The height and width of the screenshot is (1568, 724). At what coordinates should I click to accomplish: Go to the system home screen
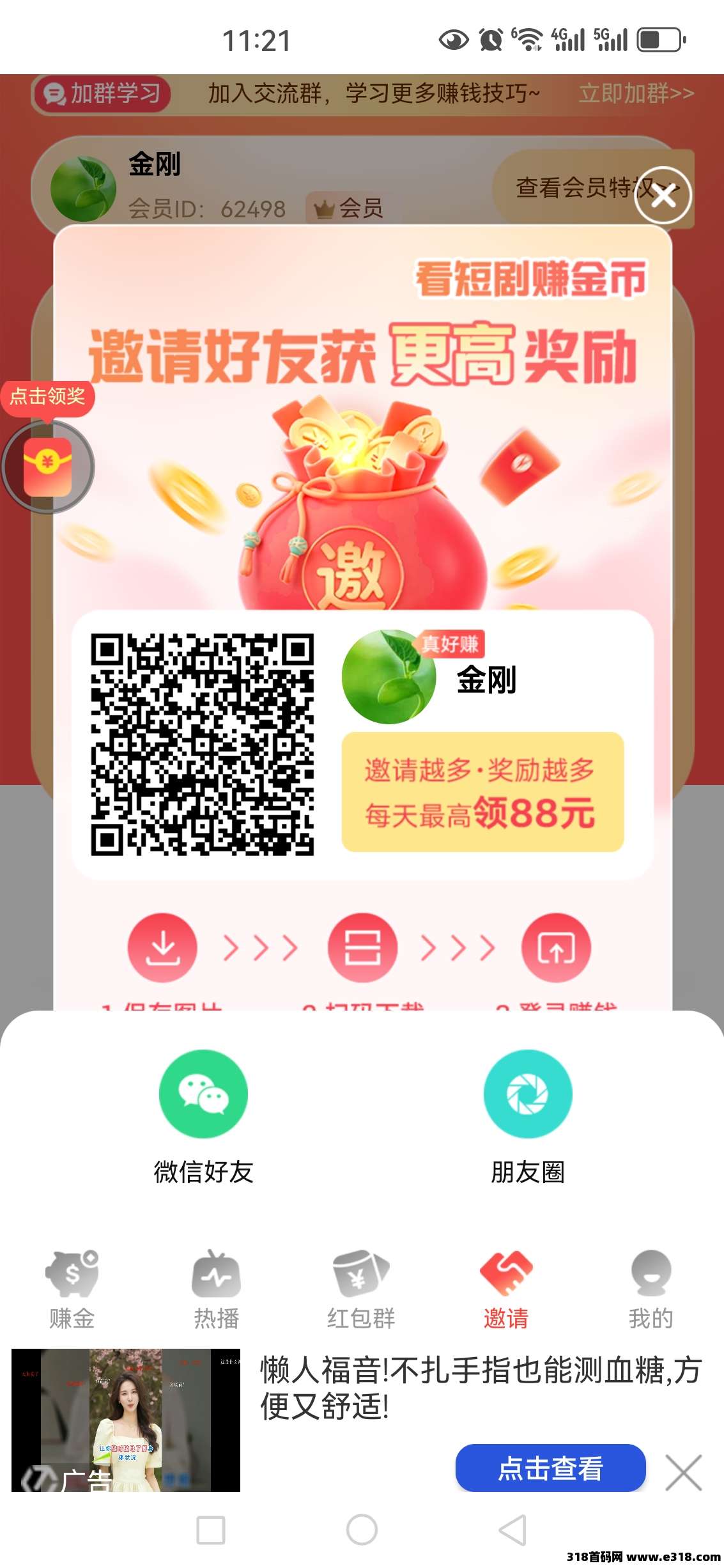[362, 1530]
